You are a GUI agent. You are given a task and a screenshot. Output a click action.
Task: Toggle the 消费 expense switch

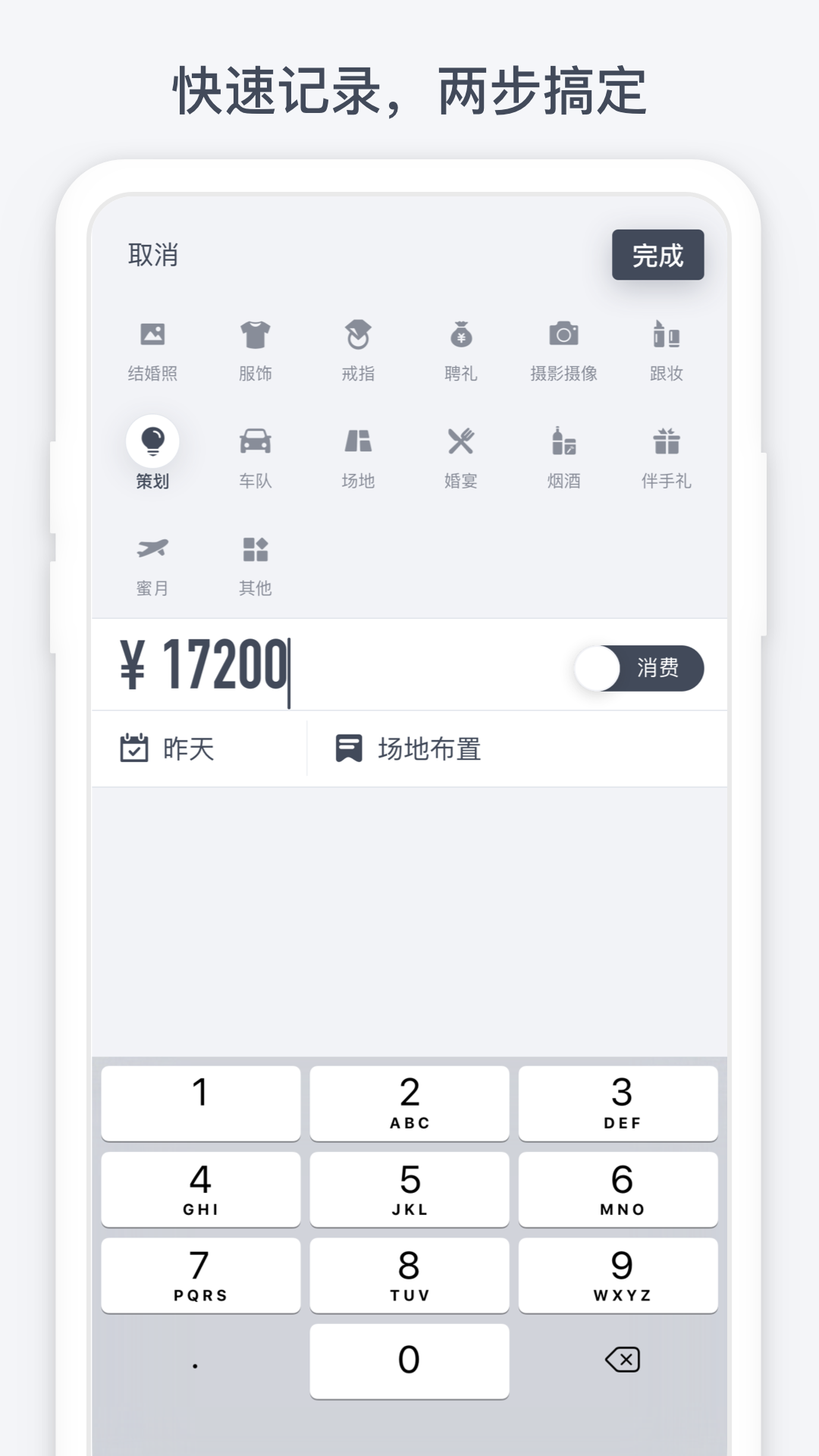point(637,669)
